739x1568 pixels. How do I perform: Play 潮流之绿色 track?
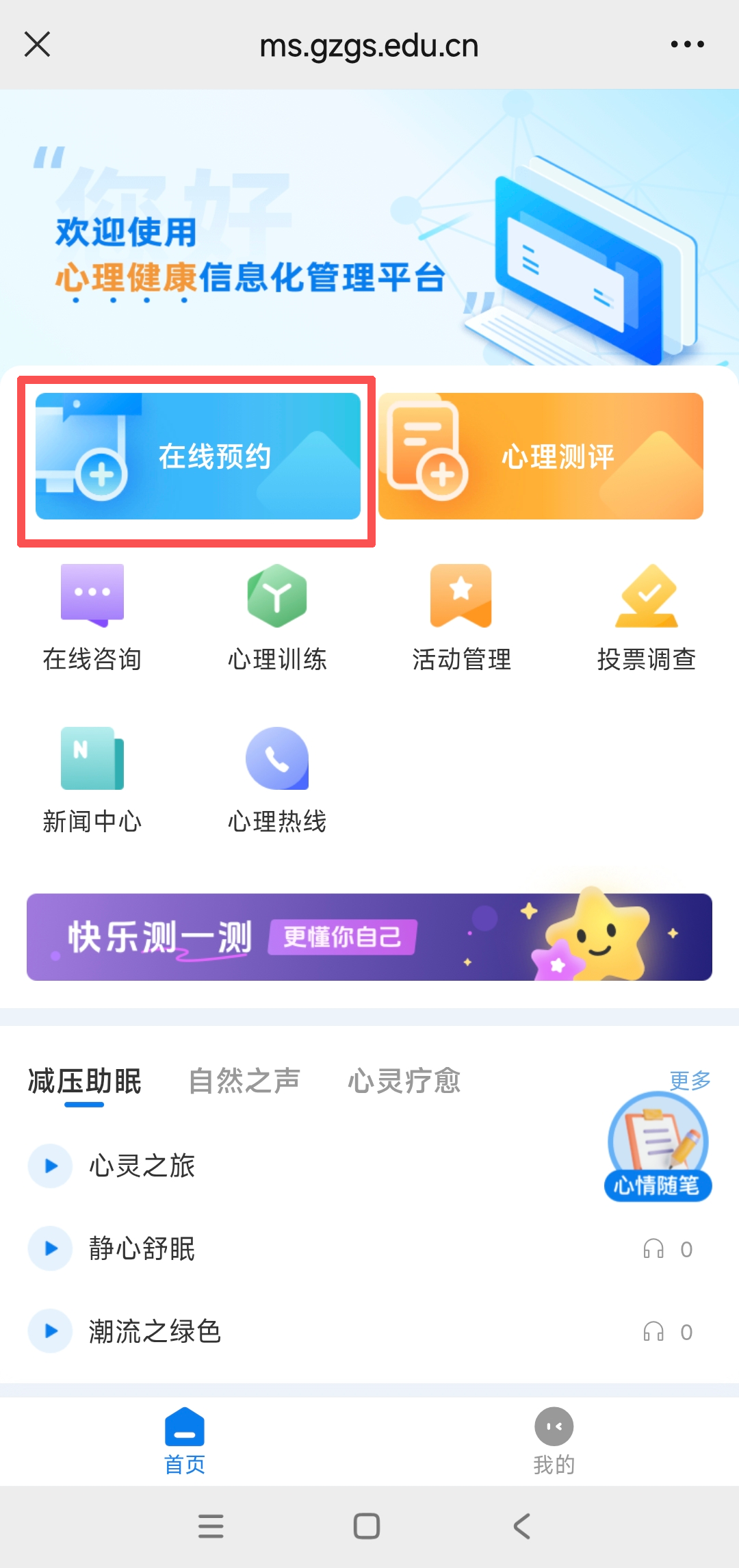[x=51, y=1331]
